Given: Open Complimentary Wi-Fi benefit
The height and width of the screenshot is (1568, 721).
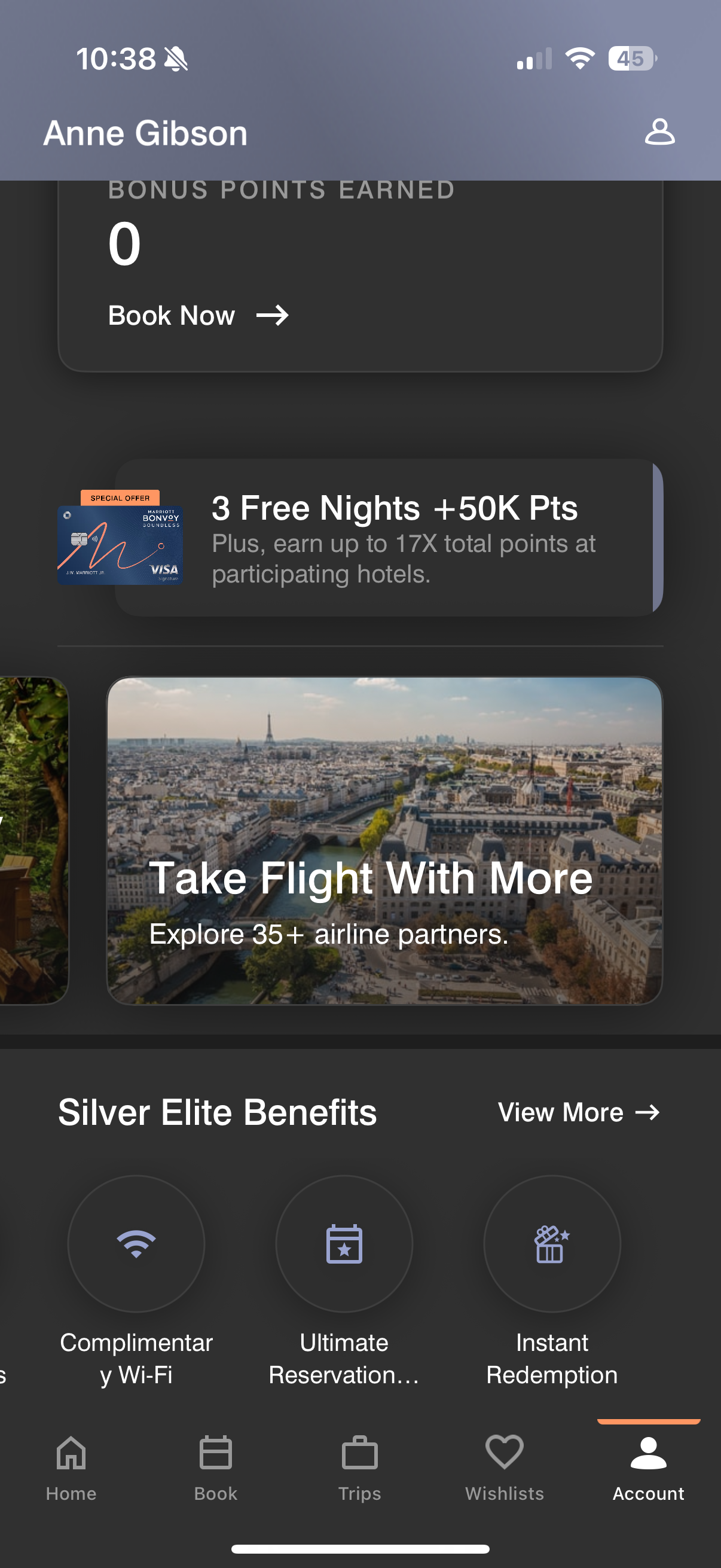Looking at the screenshot, I should click(136, 1243).
